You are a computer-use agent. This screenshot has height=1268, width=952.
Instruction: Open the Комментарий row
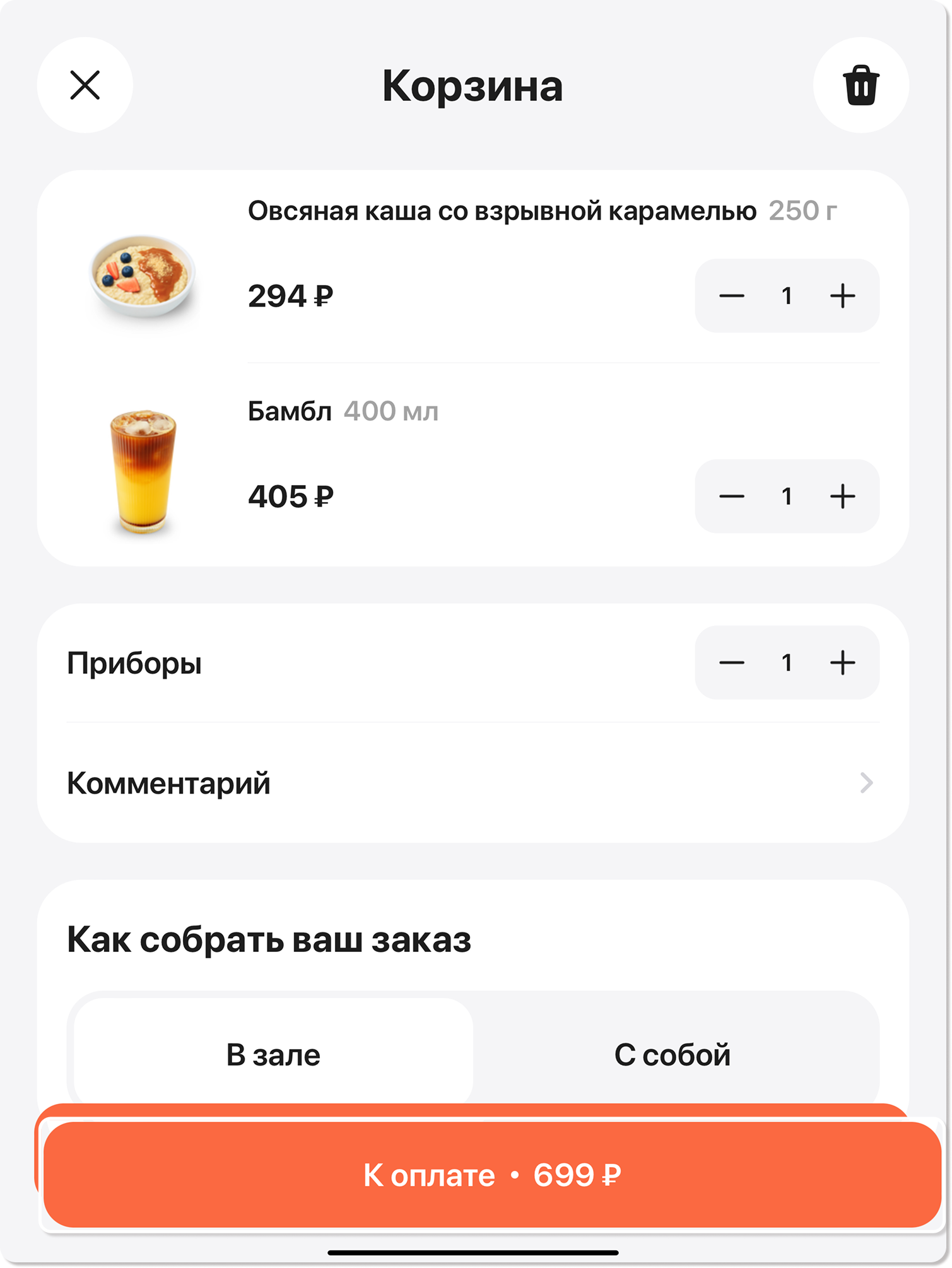tap(473, 783)
